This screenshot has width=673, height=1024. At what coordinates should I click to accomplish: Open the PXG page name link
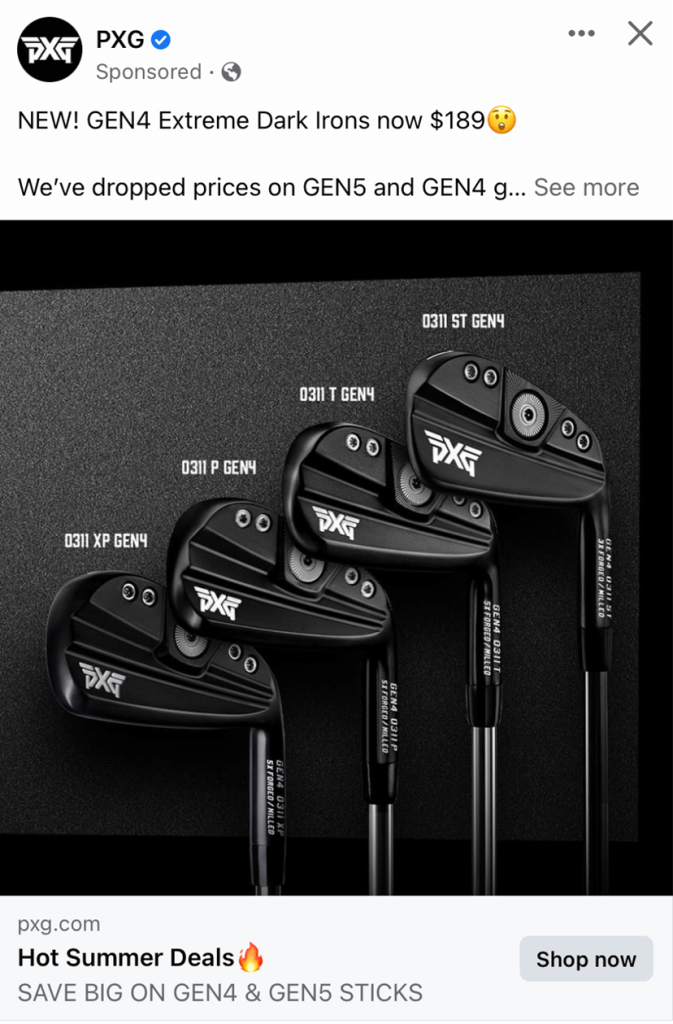[x=119, y=40]
